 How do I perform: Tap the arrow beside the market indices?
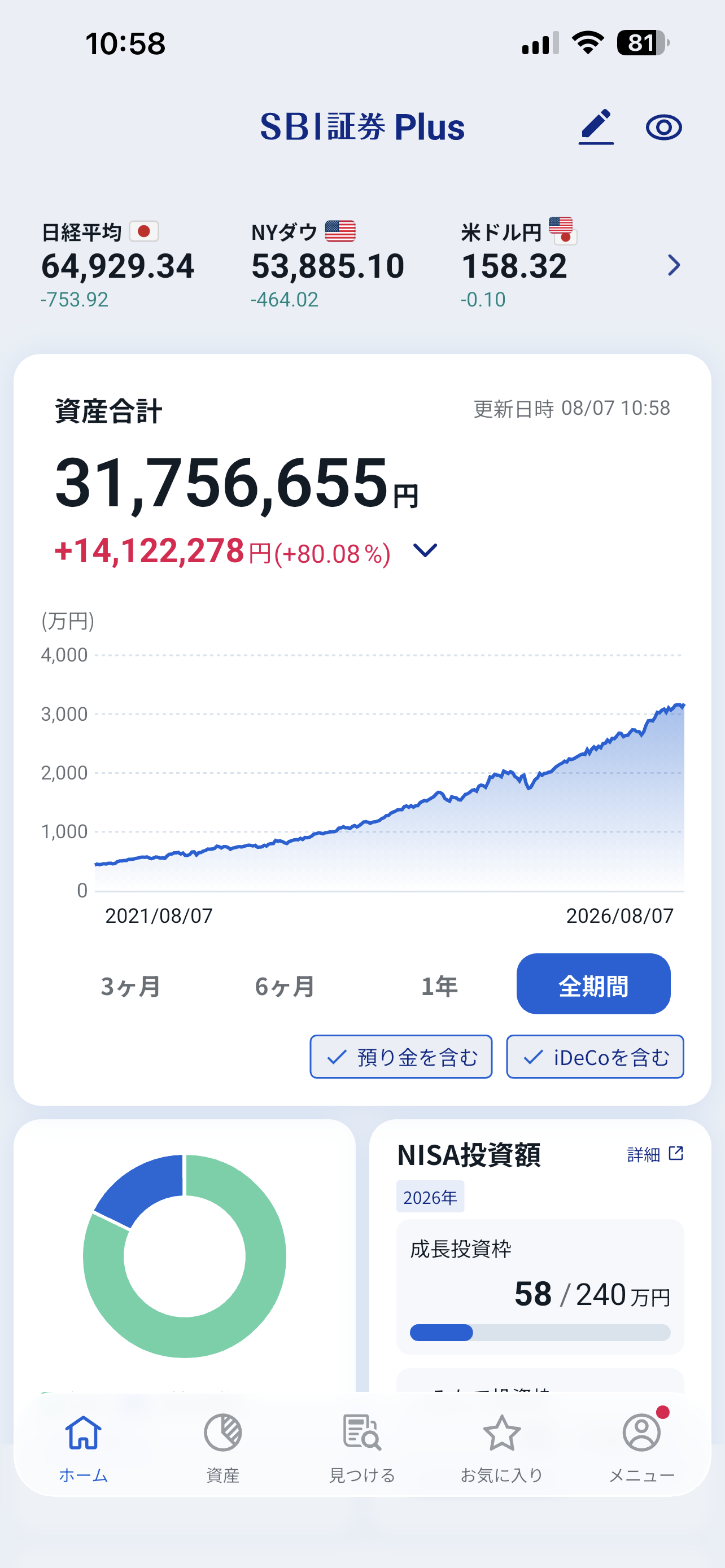[x=673, y=265]
